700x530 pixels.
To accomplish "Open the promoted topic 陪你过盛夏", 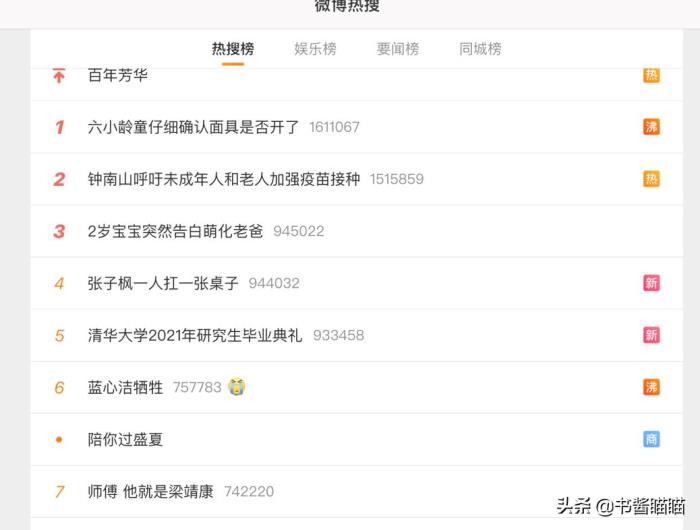I will pyautogui.click(x=125, y=439).
